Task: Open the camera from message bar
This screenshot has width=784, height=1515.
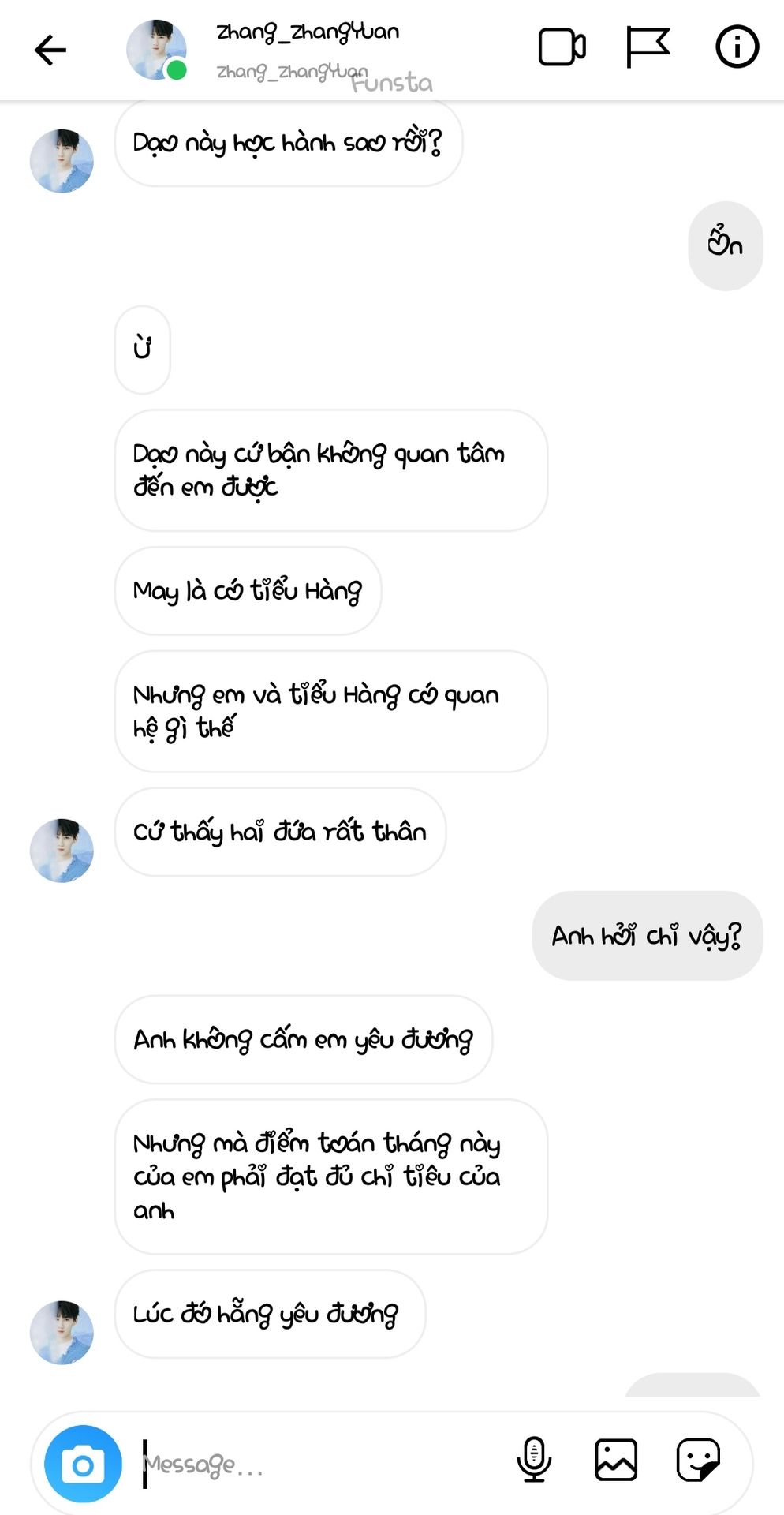Action: (x=83, y=1464)
